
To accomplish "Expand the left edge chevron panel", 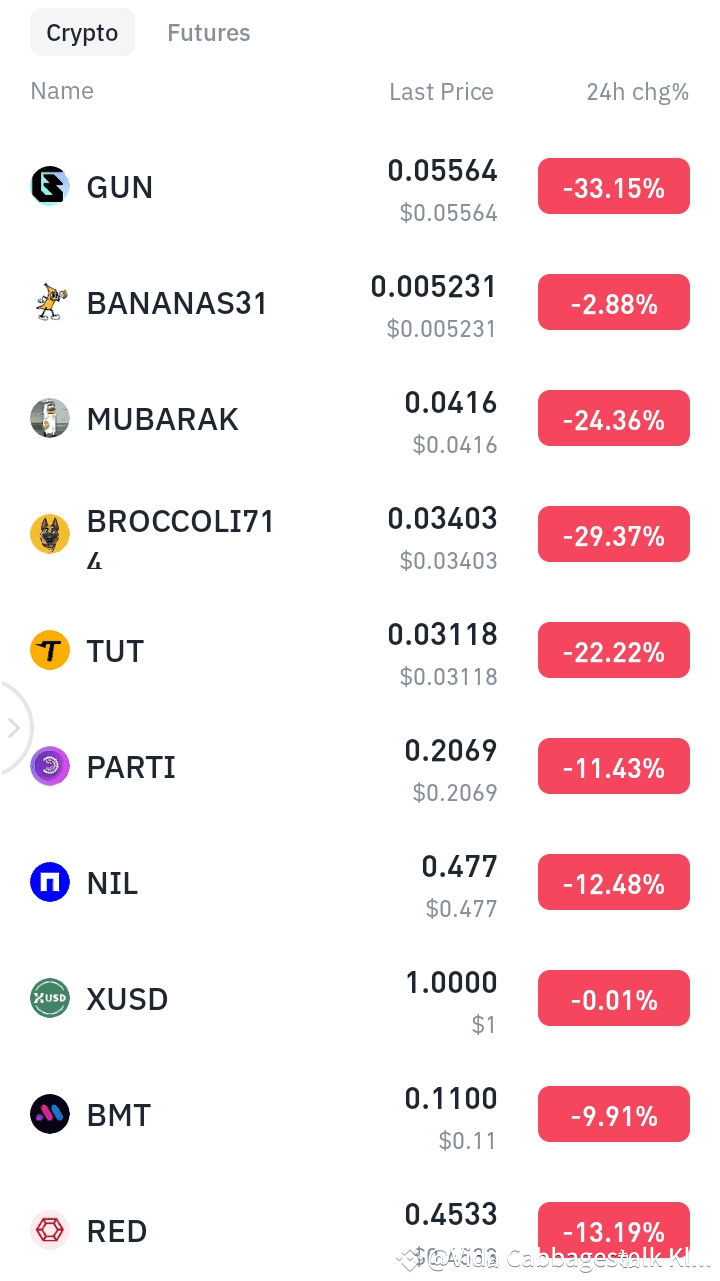I will 12,728.
